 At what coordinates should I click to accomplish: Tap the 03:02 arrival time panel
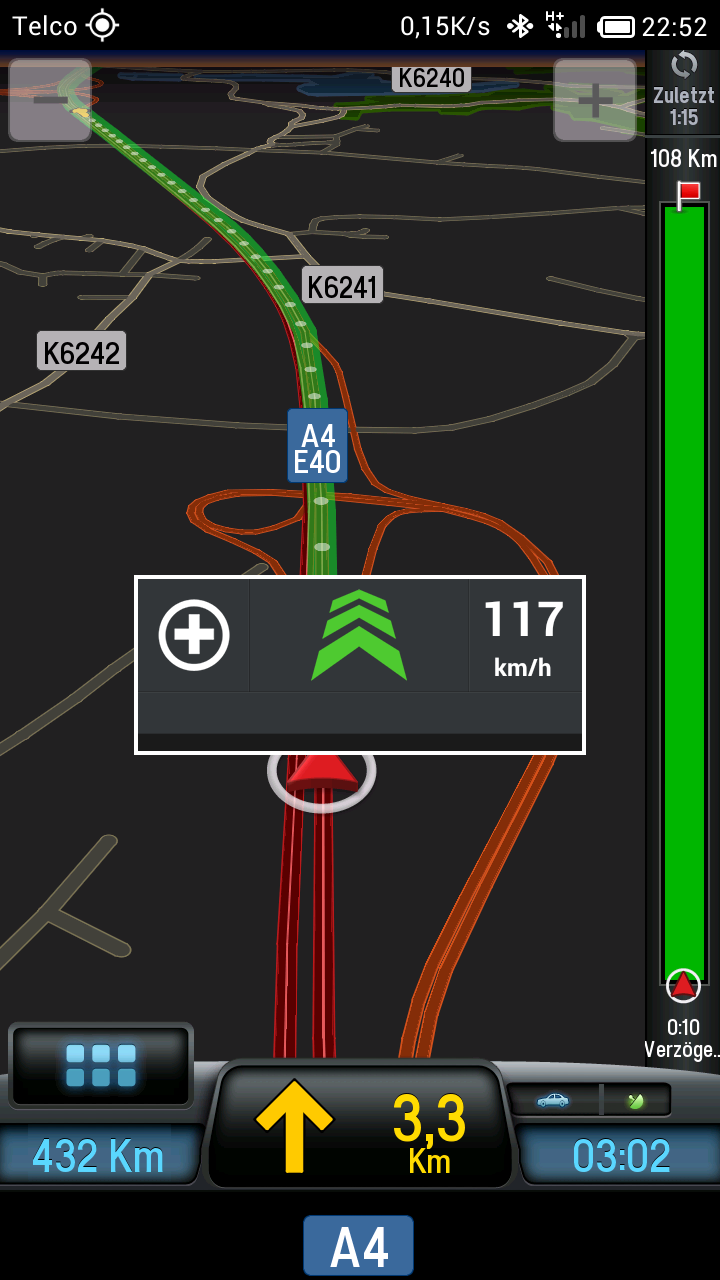[620, 1157]
